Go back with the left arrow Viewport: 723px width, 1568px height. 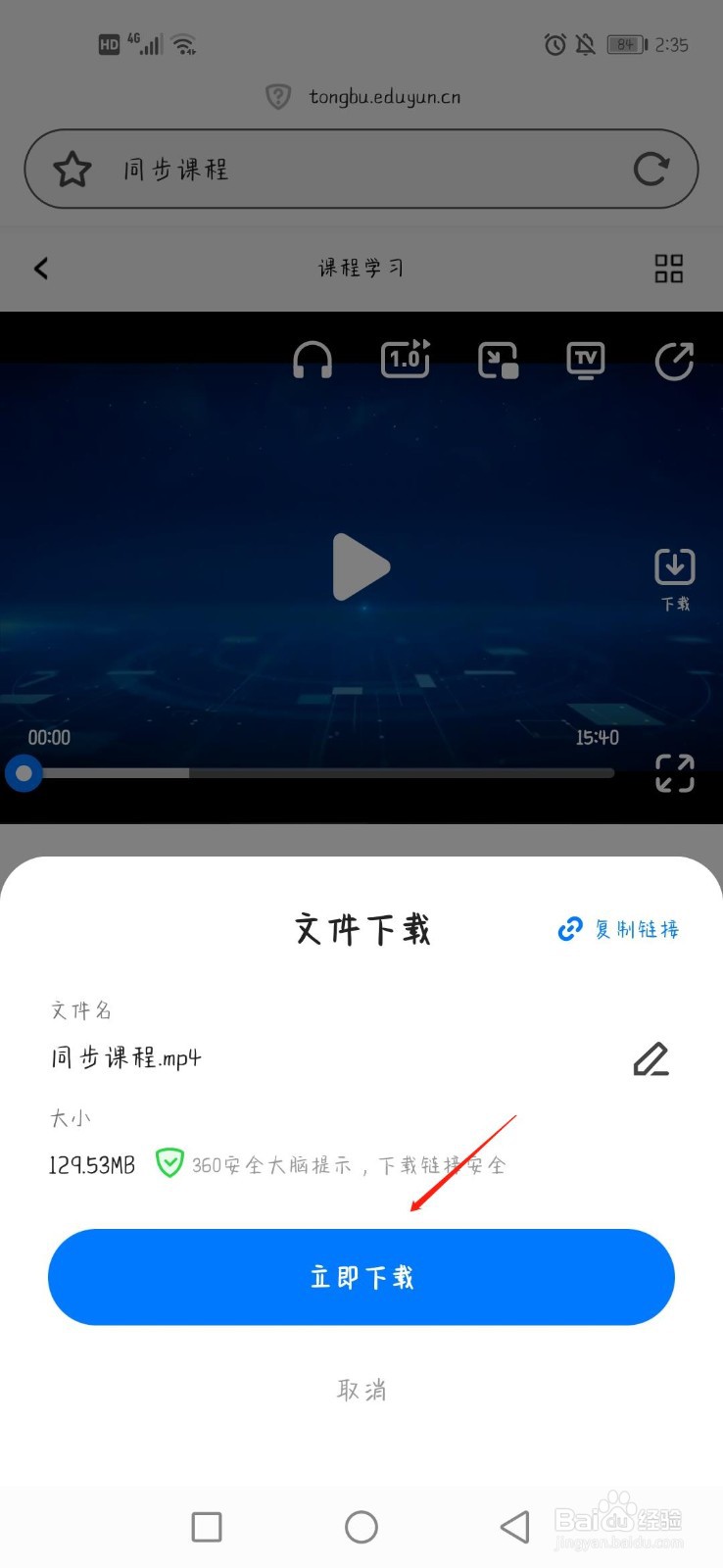[x=41, y=268]
